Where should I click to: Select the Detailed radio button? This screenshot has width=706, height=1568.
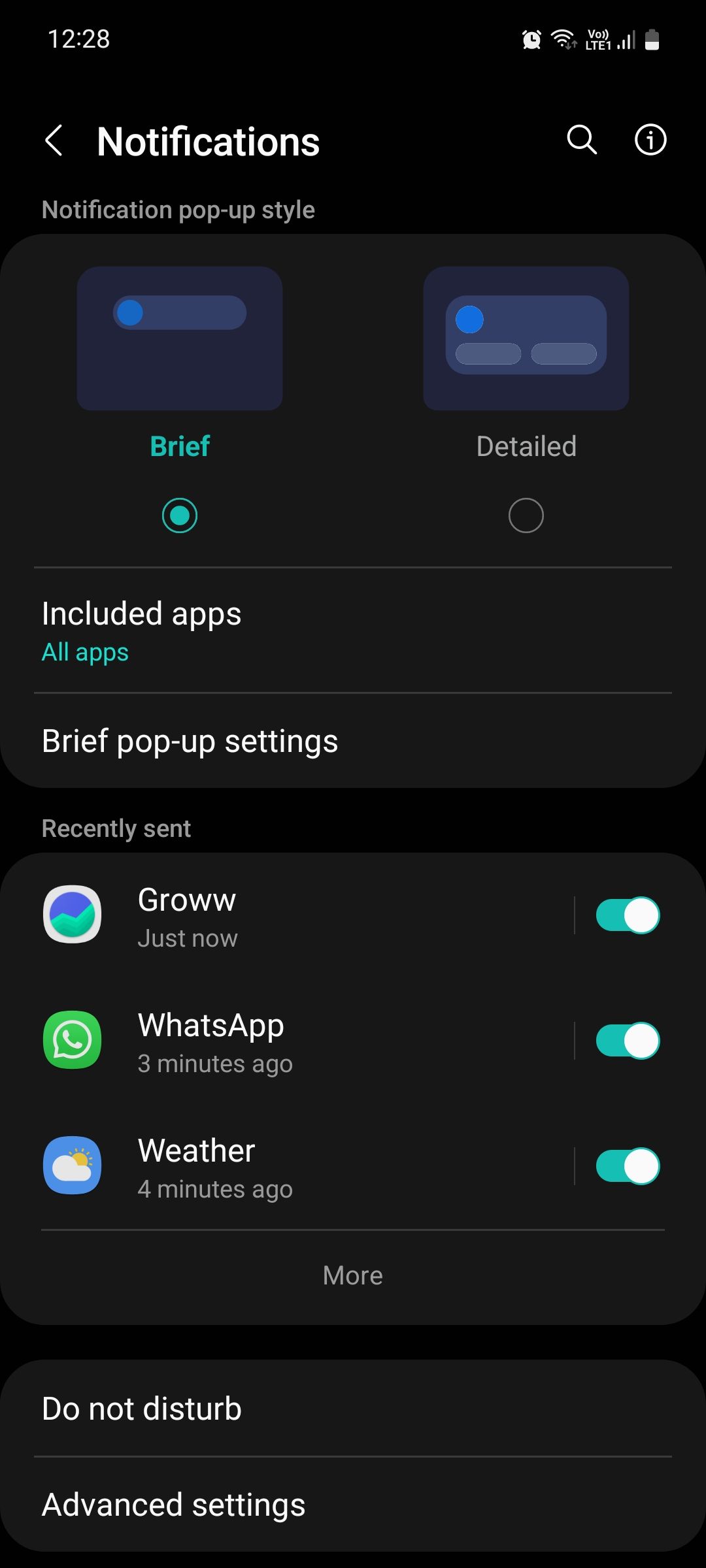click(526, 515)
